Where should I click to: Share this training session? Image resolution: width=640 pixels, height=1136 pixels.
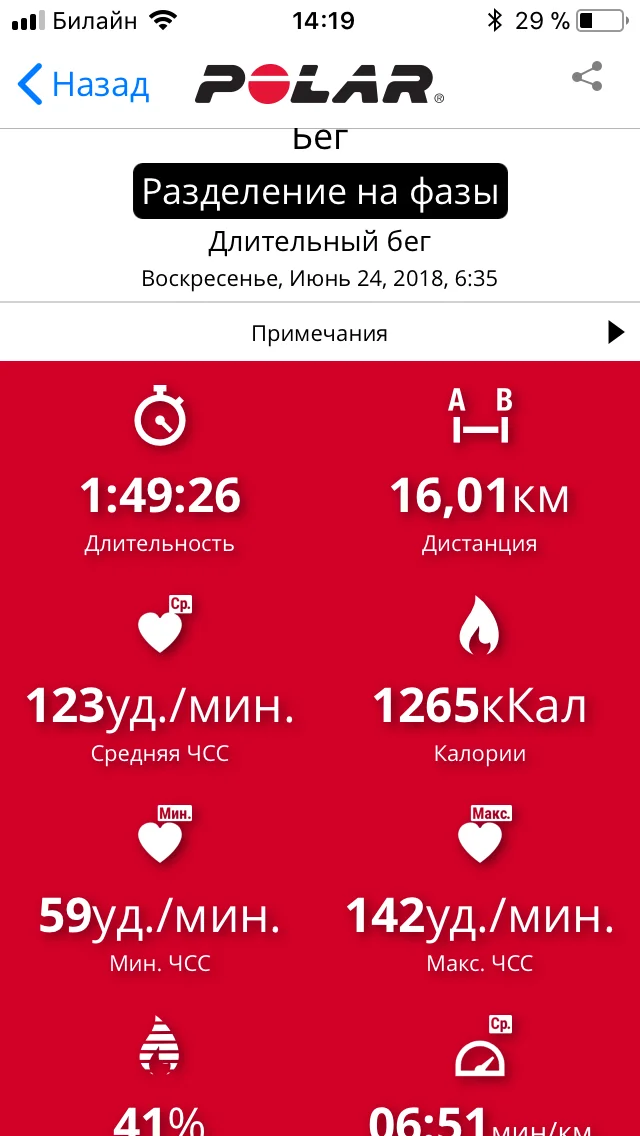(x=586, y=77)
